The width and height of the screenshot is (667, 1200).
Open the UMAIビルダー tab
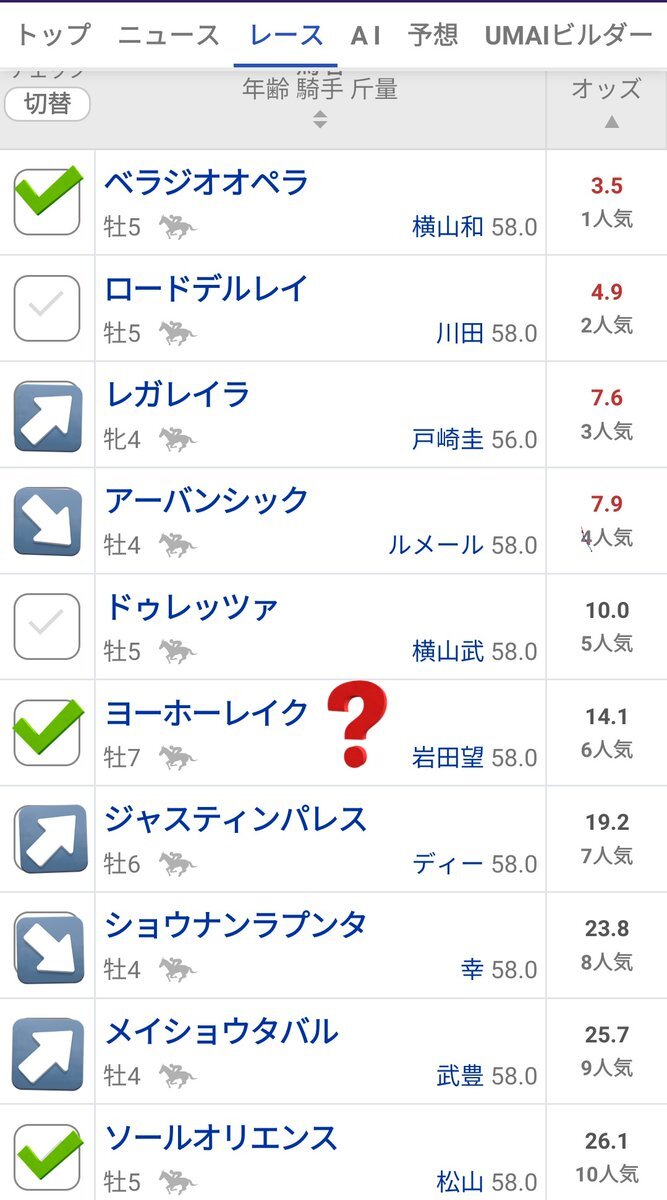click(x=568, y=36)
